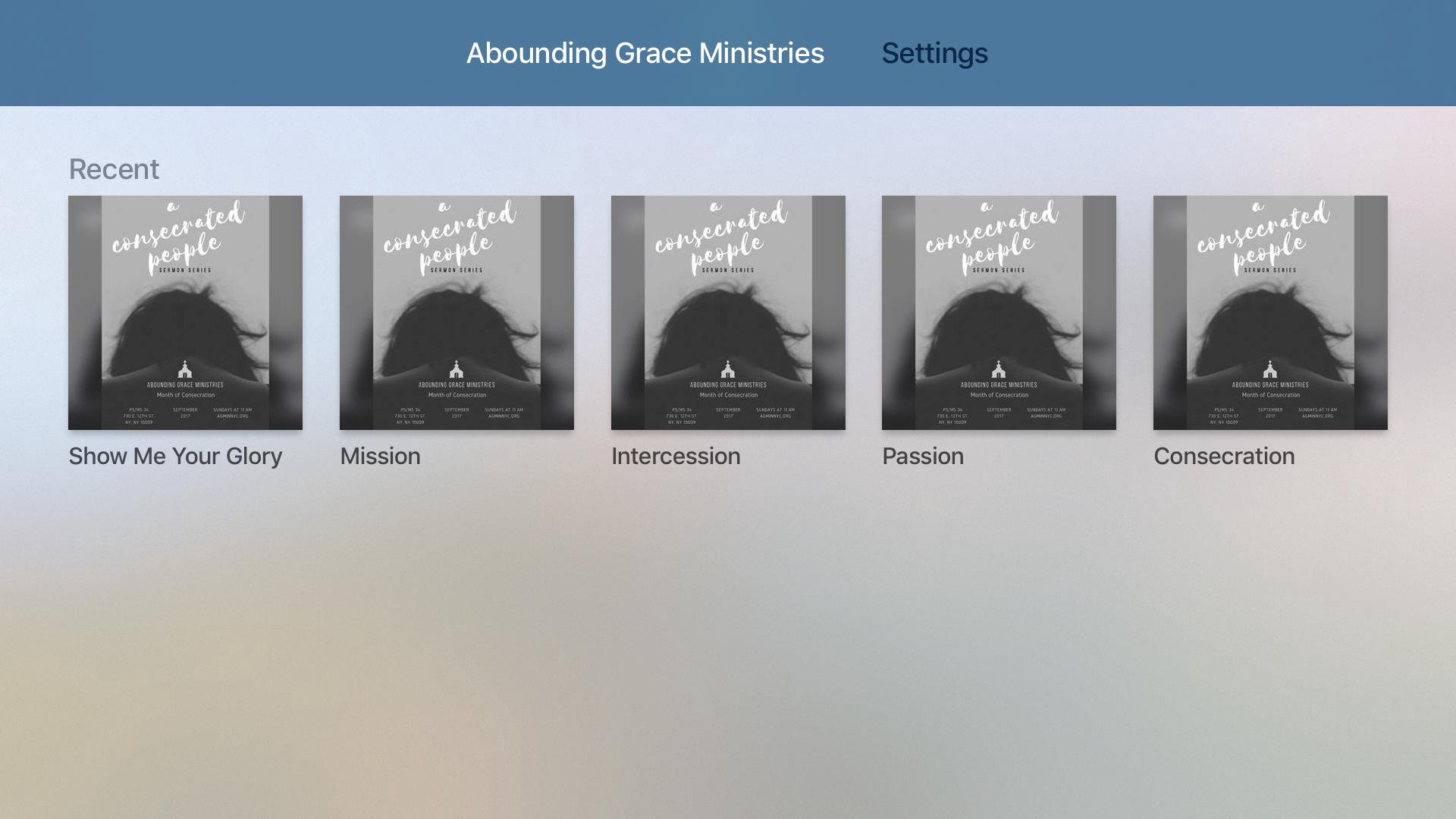The height and width of the screenshot is (819, 1456).
Task: Select the Mission sermon tile
Action: click(x=457, y=312)
